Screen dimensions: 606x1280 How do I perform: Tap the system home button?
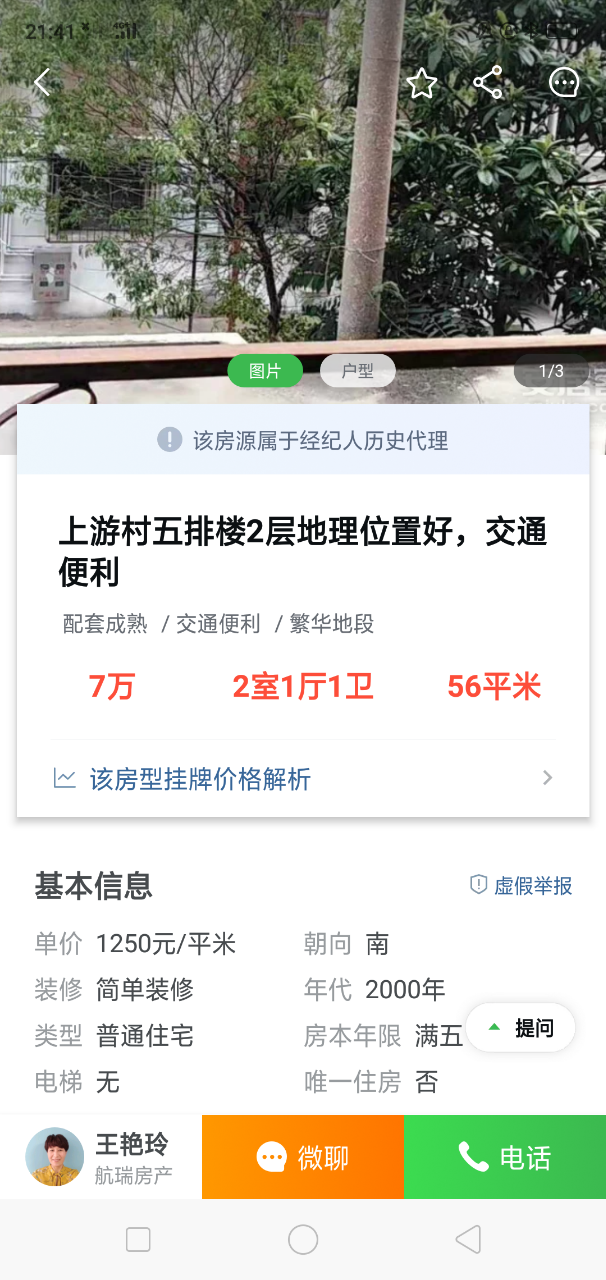coord(303,1240)
